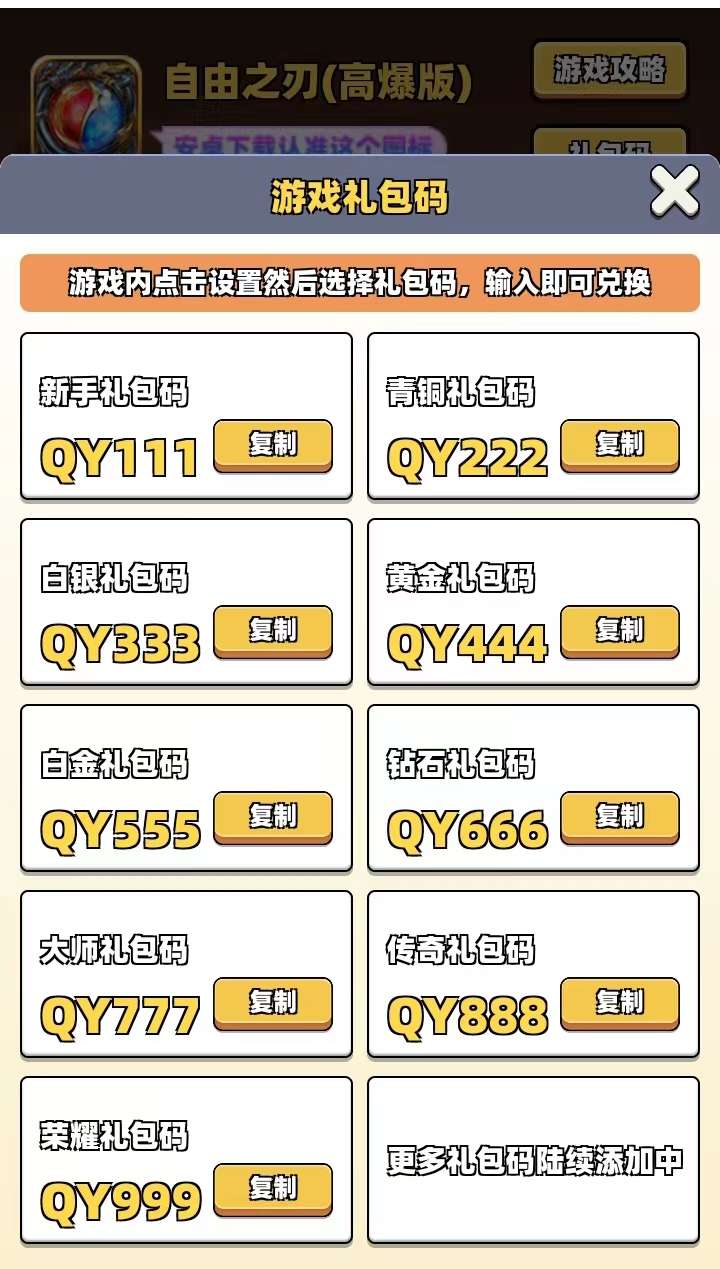Image resolution: width=720 pixels, height=1269 pixels.
Task: Copy the 新手礼包码 QY111 code
Action: point(273,445)
